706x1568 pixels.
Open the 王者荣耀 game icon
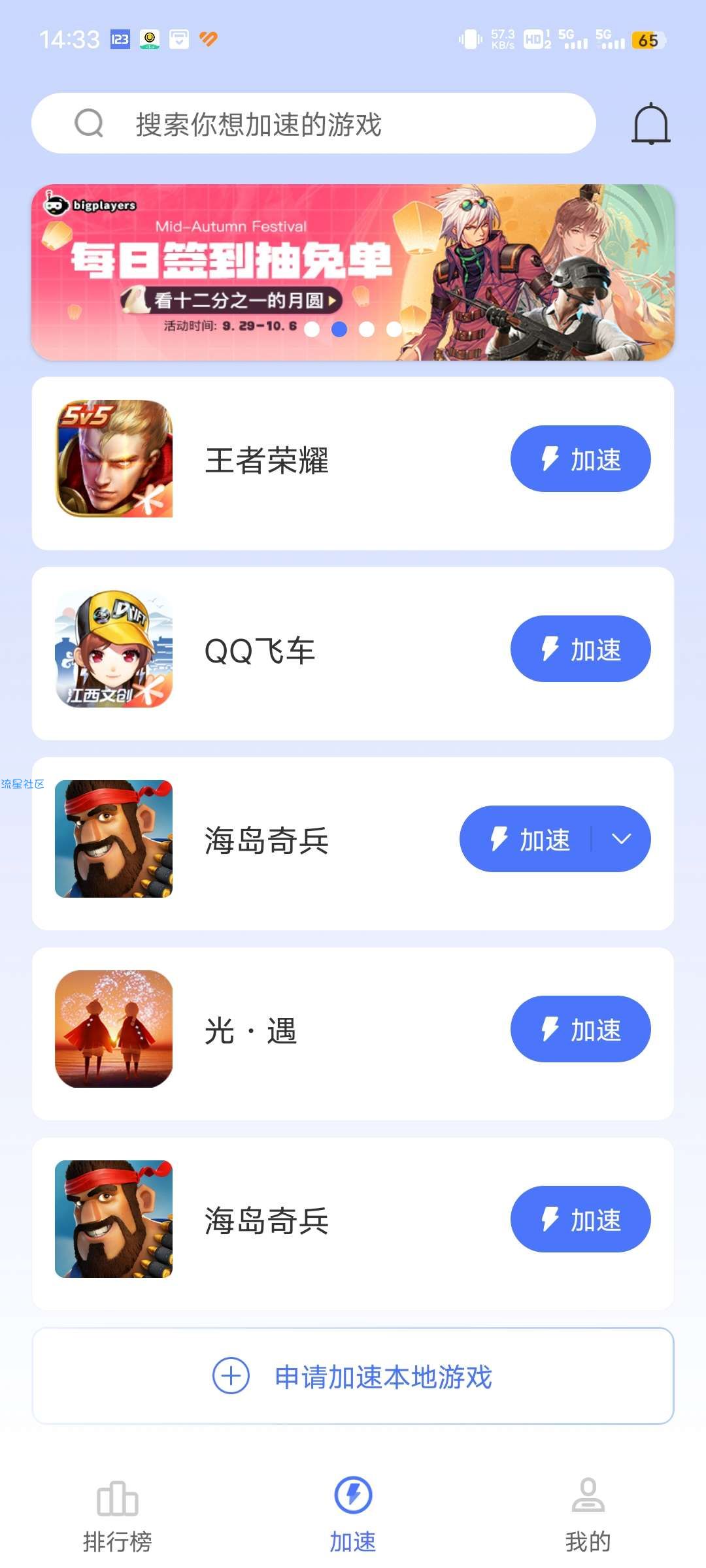coord(114,459)
